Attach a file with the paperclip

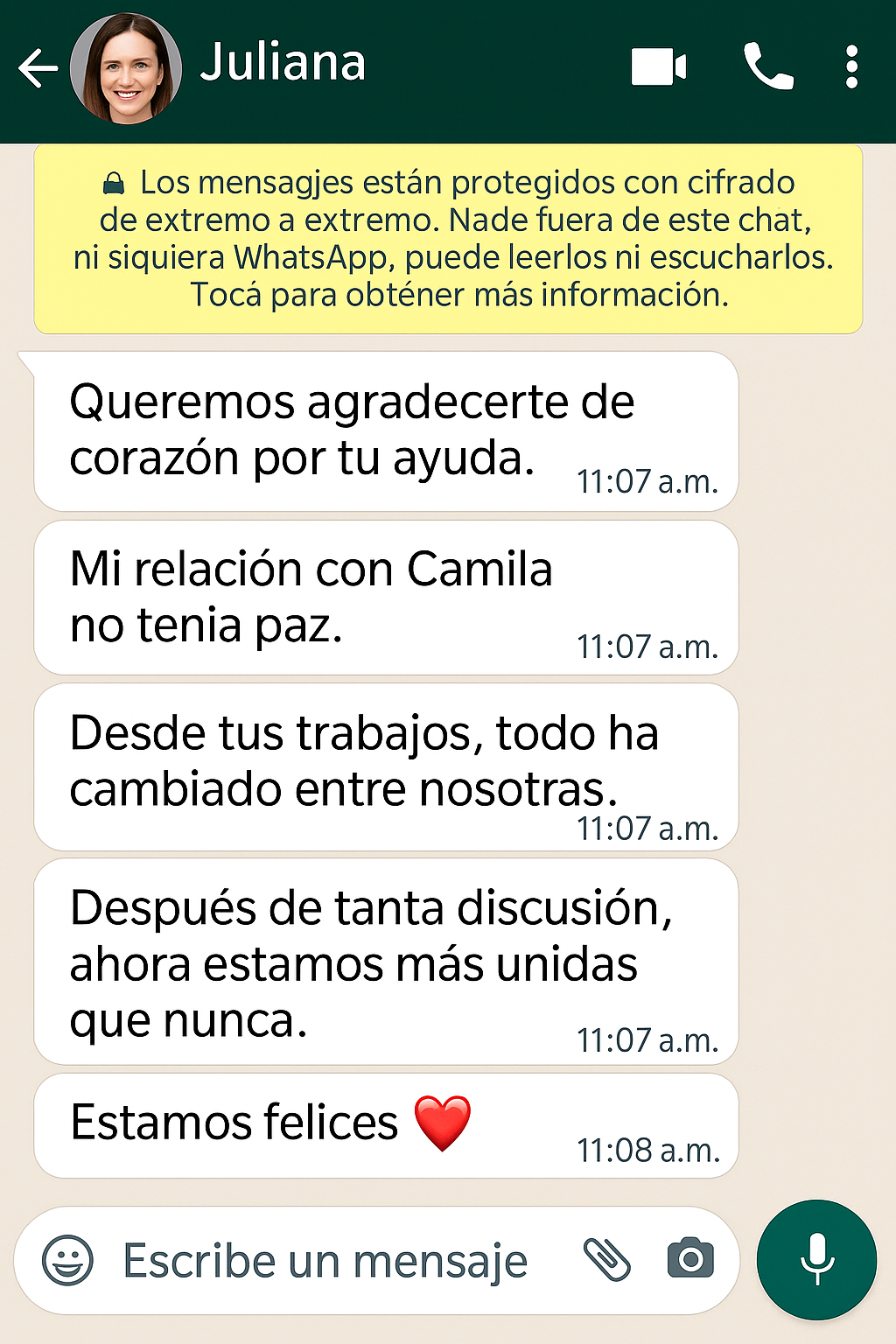pos(606,1260)
